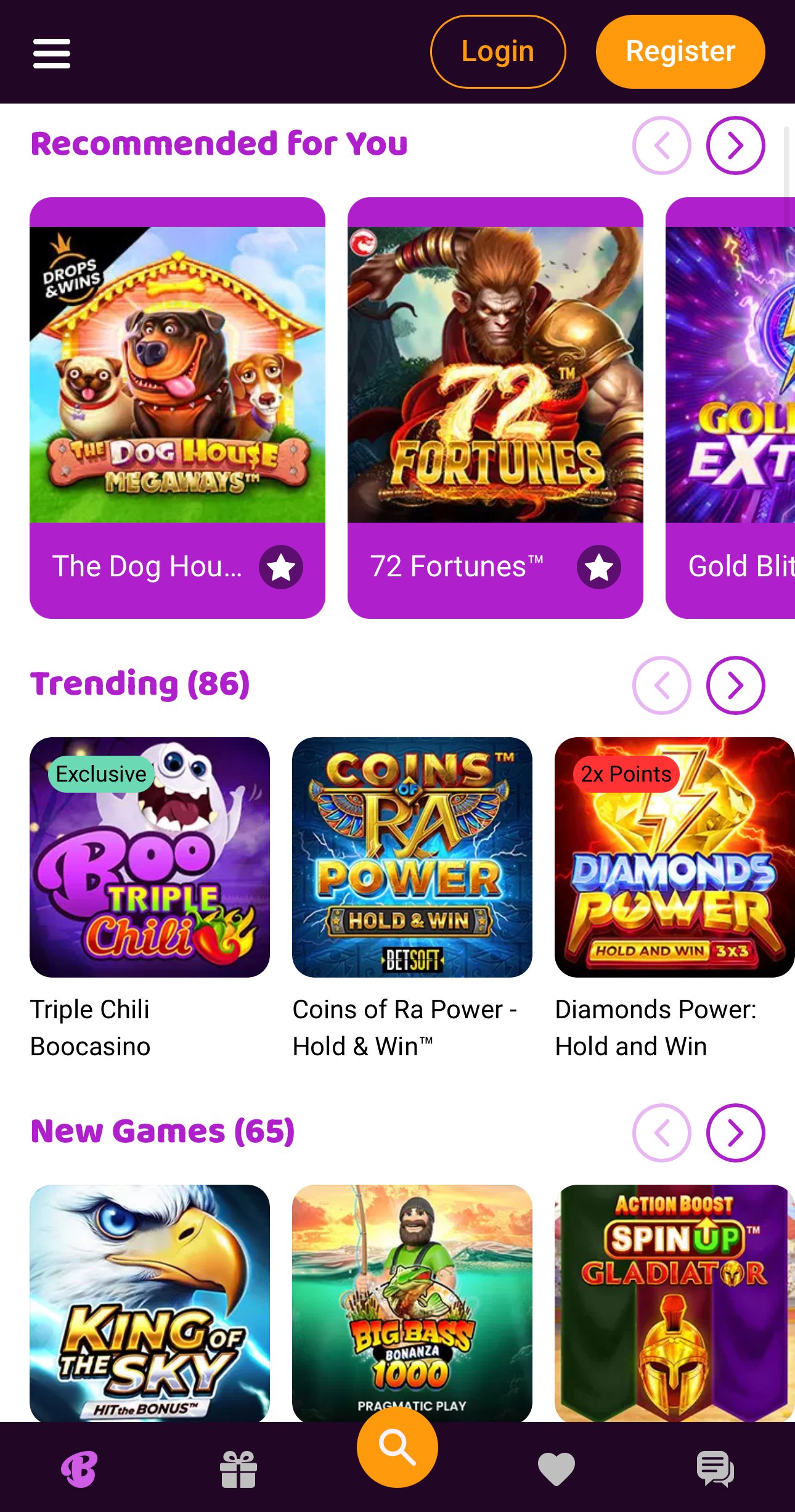The image size is (795, 1512).
Task: Open Spin Up Gladiator game
Action: click(674, 1302)
